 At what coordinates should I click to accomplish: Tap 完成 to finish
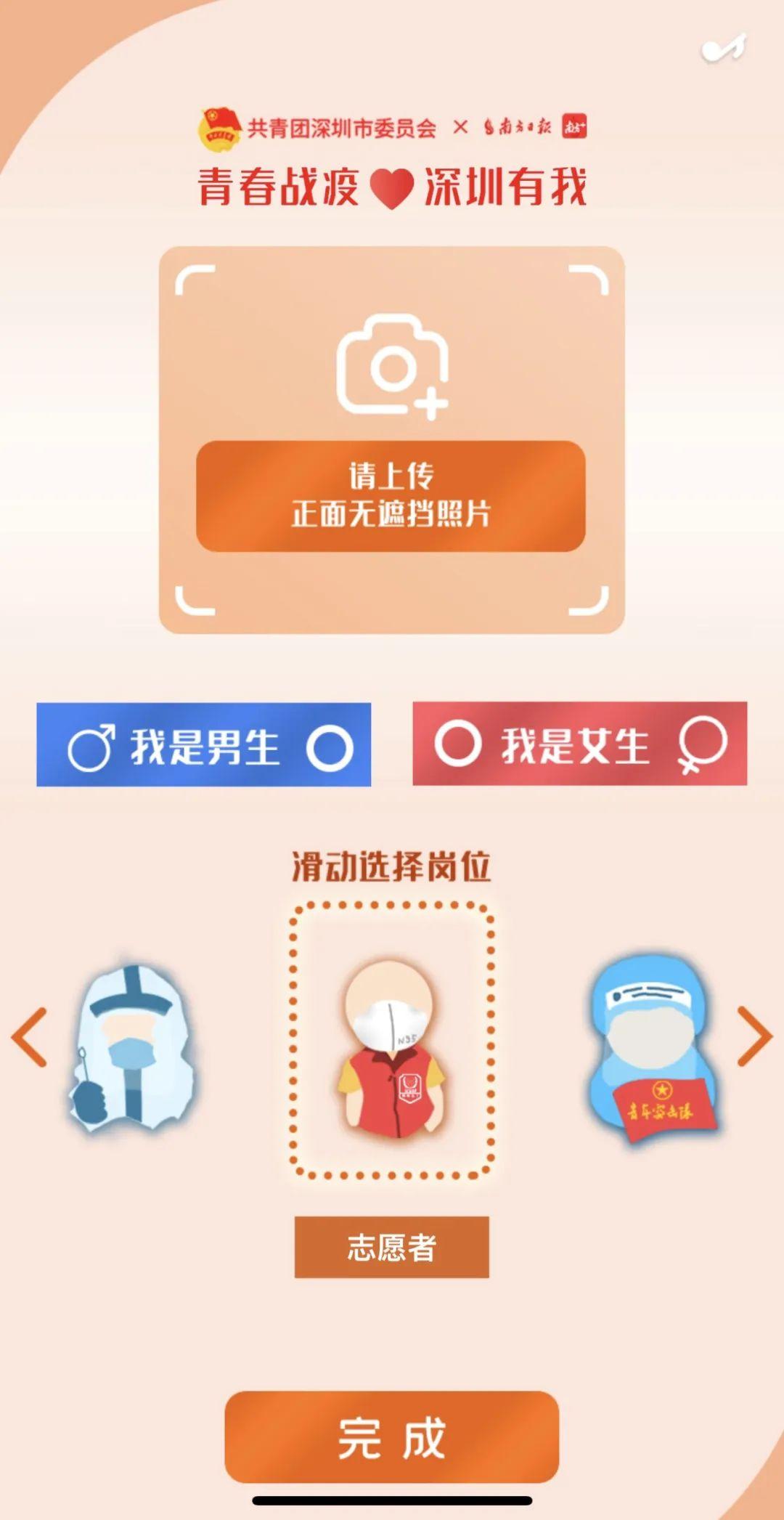391,1437
